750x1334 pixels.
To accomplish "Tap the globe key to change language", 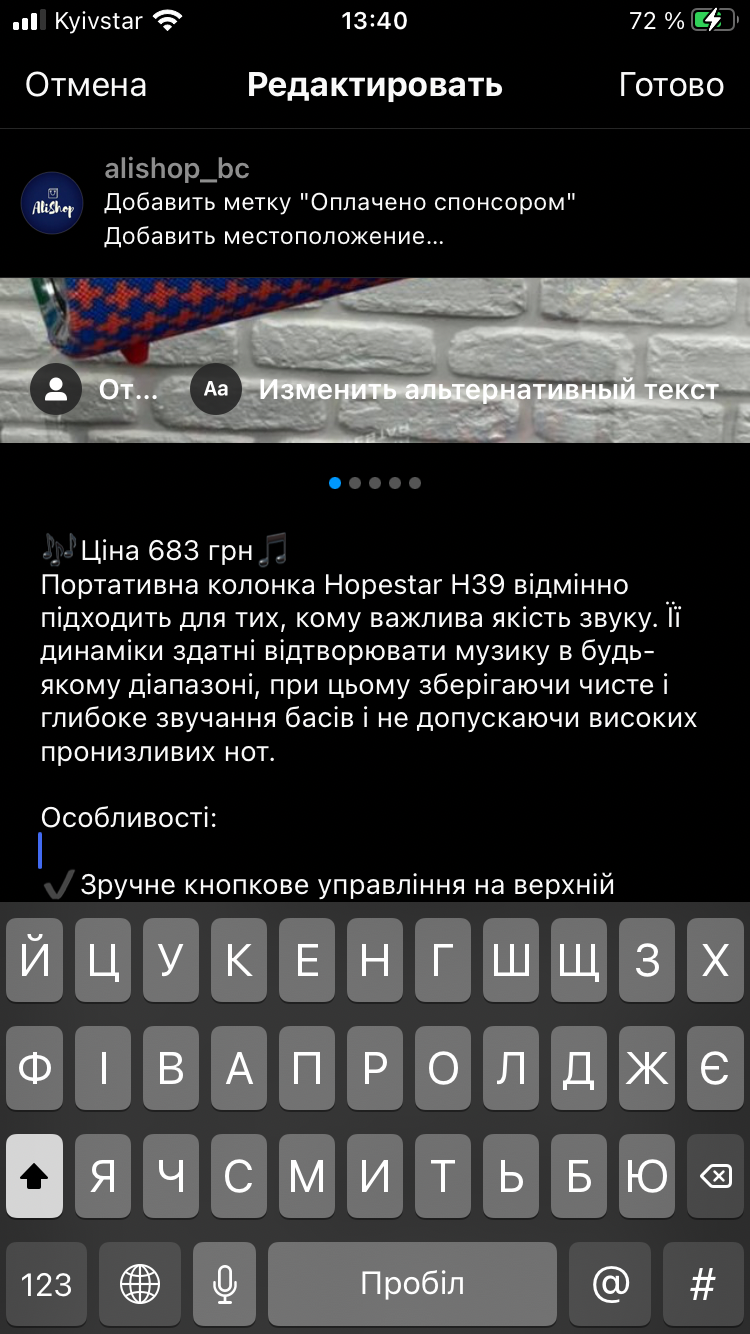I will click(140, 1284).
